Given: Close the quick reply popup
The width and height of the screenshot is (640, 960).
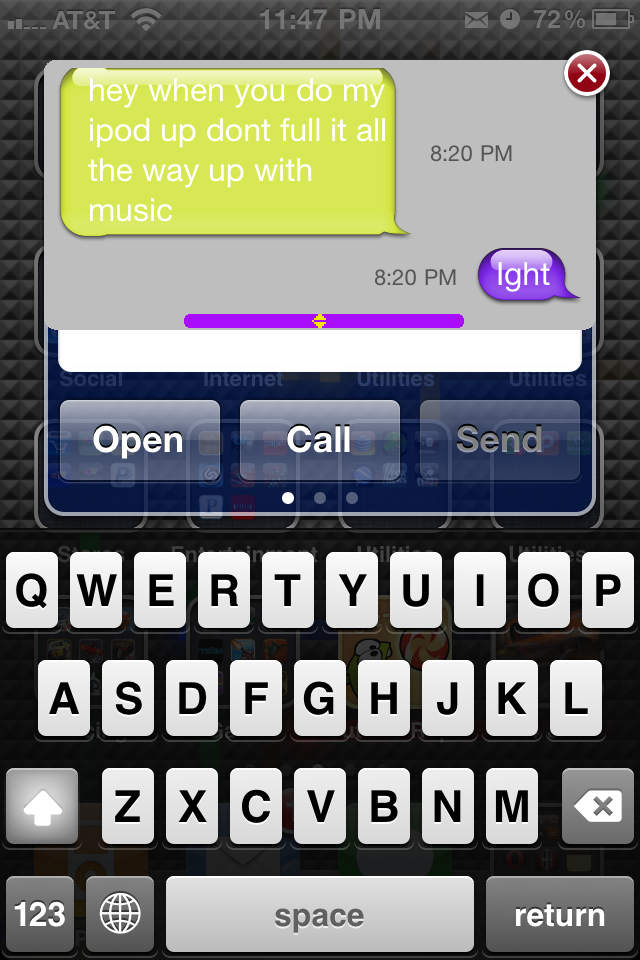Looking at the screenshot, I should (x=587, y=73).
